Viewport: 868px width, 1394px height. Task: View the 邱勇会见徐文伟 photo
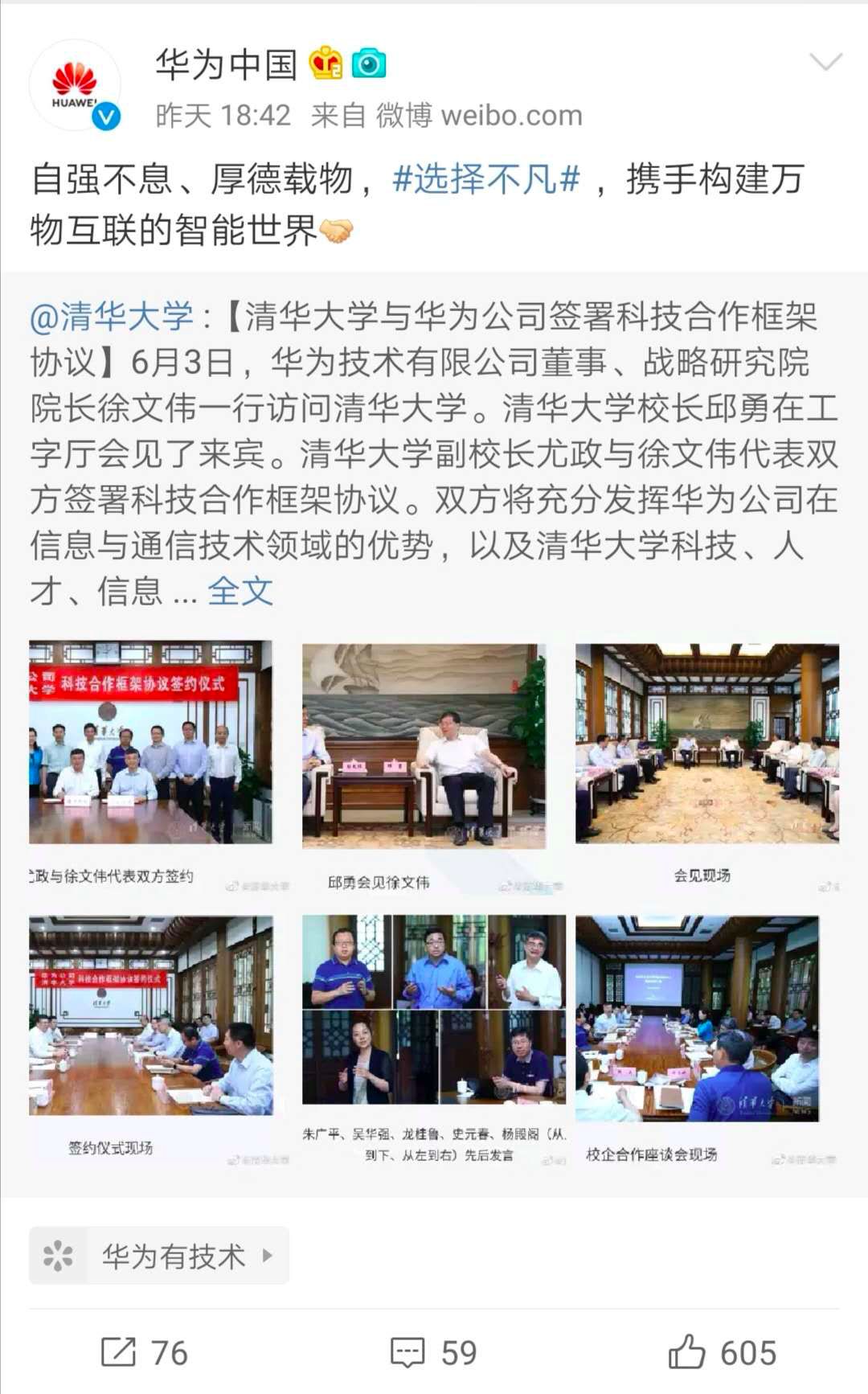424,745
